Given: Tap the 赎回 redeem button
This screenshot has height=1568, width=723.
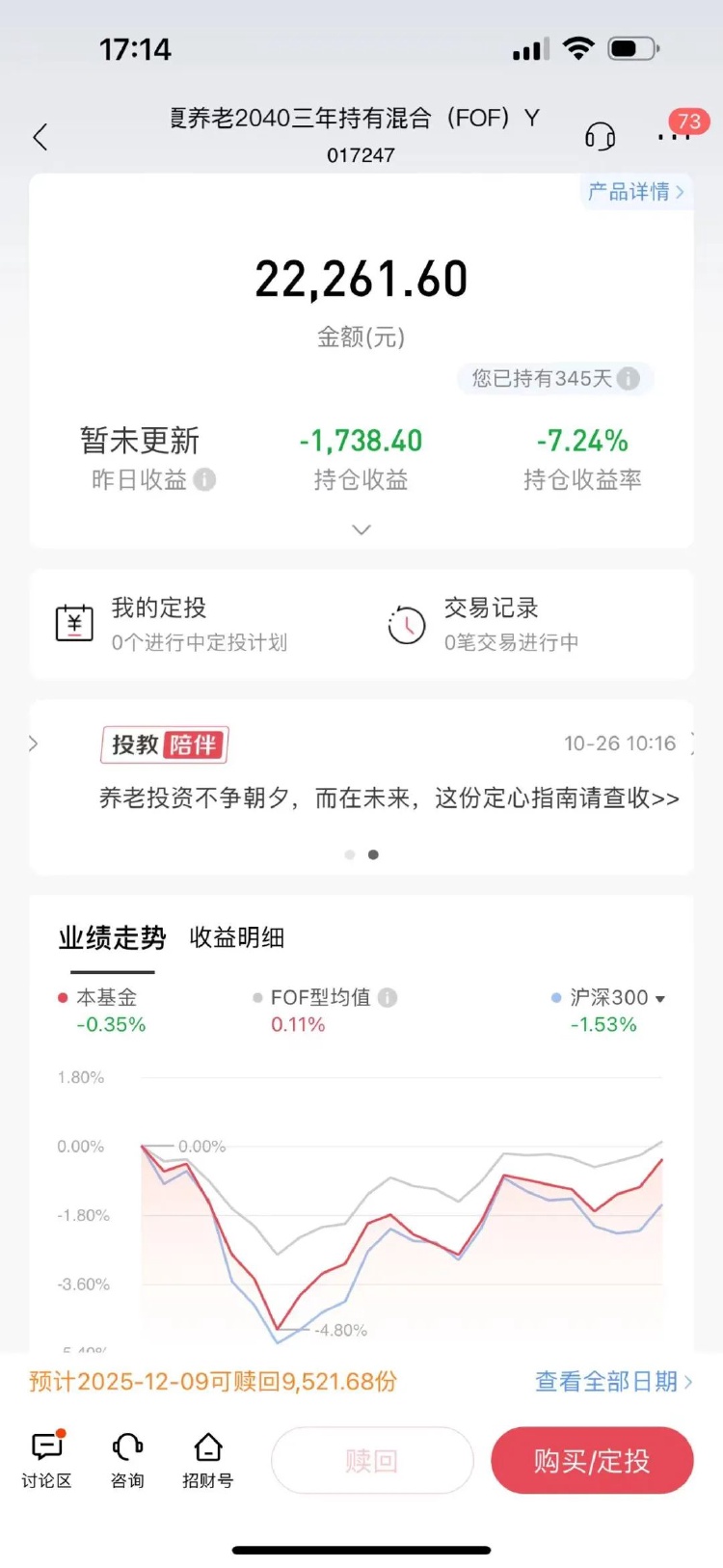Looking at the screenshot, I should [x=372, y=1460].
